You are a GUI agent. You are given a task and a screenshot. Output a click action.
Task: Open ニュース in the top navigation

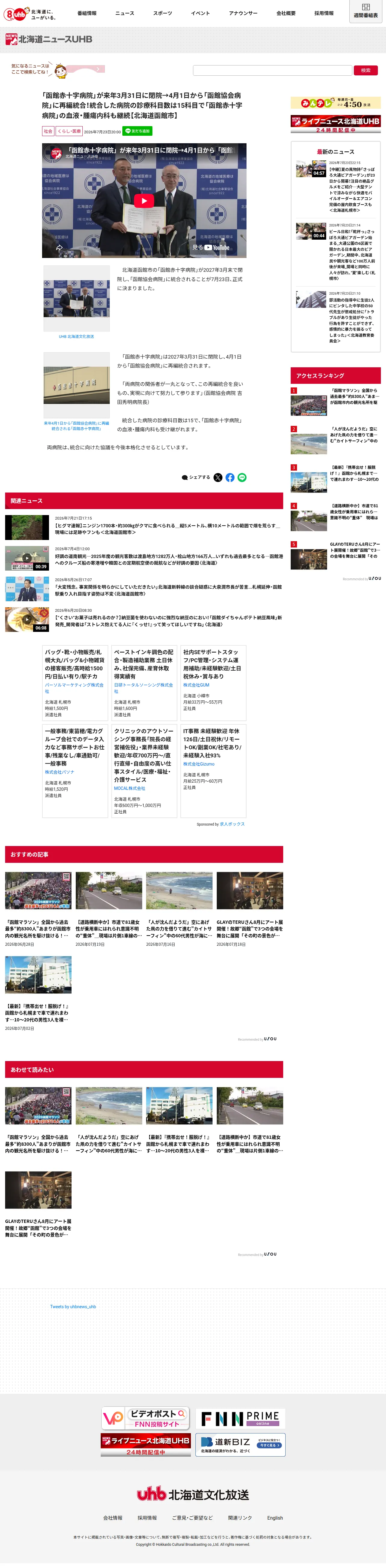124,13
